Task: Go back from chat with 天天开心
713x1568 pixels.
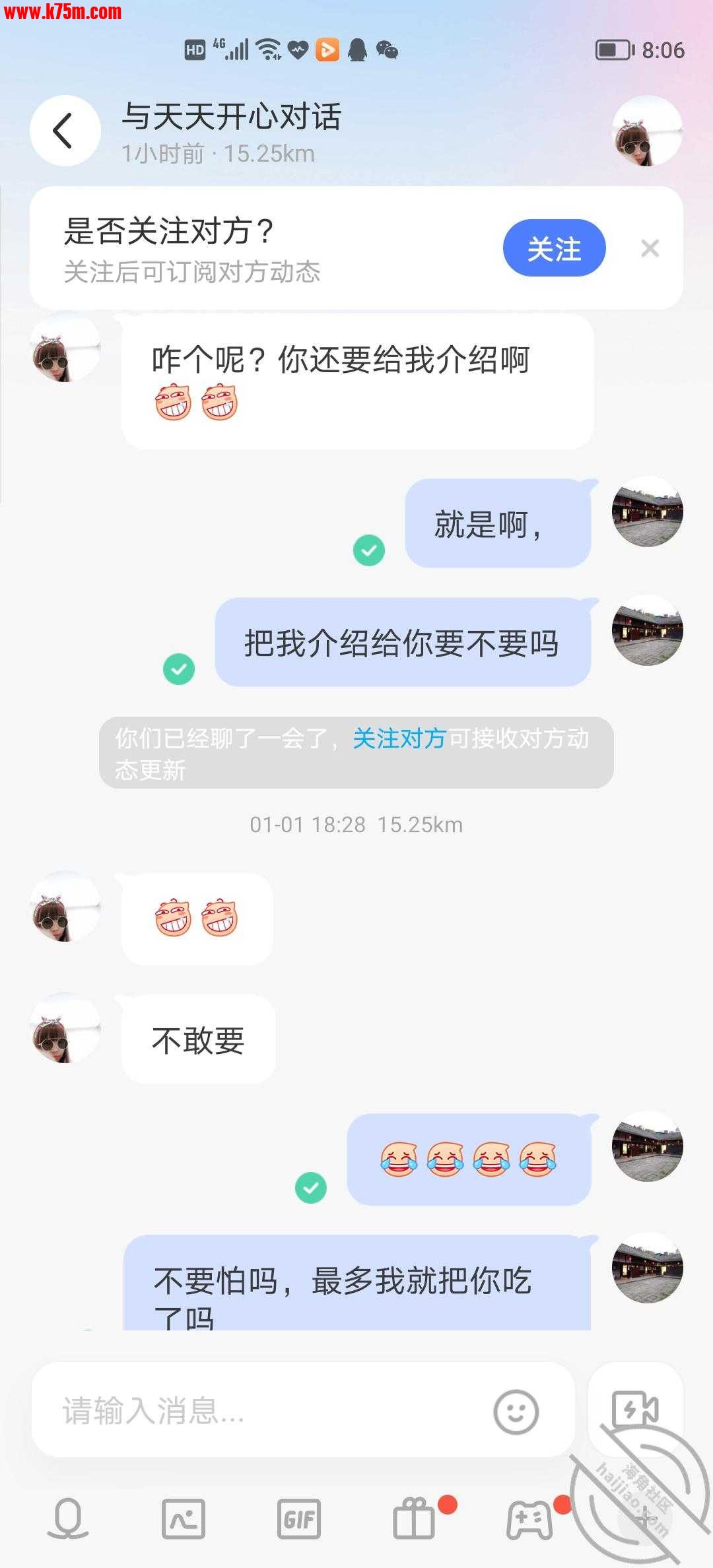Action: pos(65,131)
